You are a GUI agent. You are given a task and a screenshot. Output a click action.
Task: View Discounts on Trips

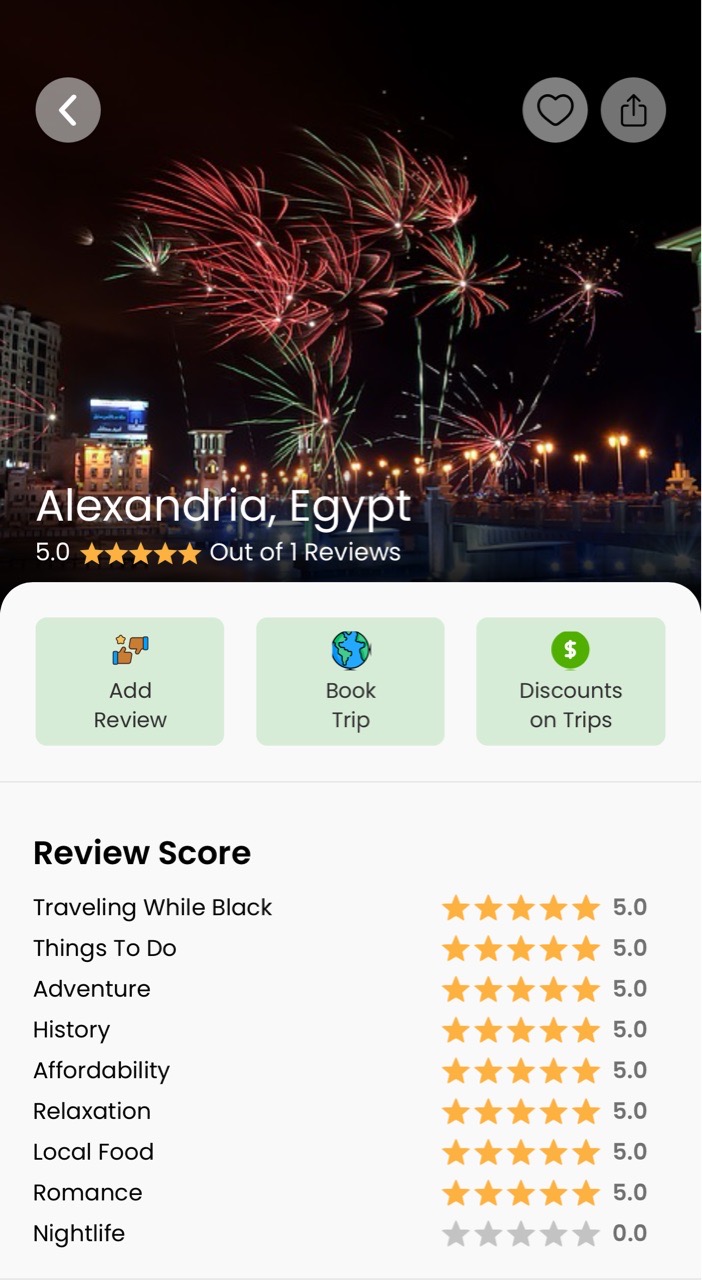(570, 681)
